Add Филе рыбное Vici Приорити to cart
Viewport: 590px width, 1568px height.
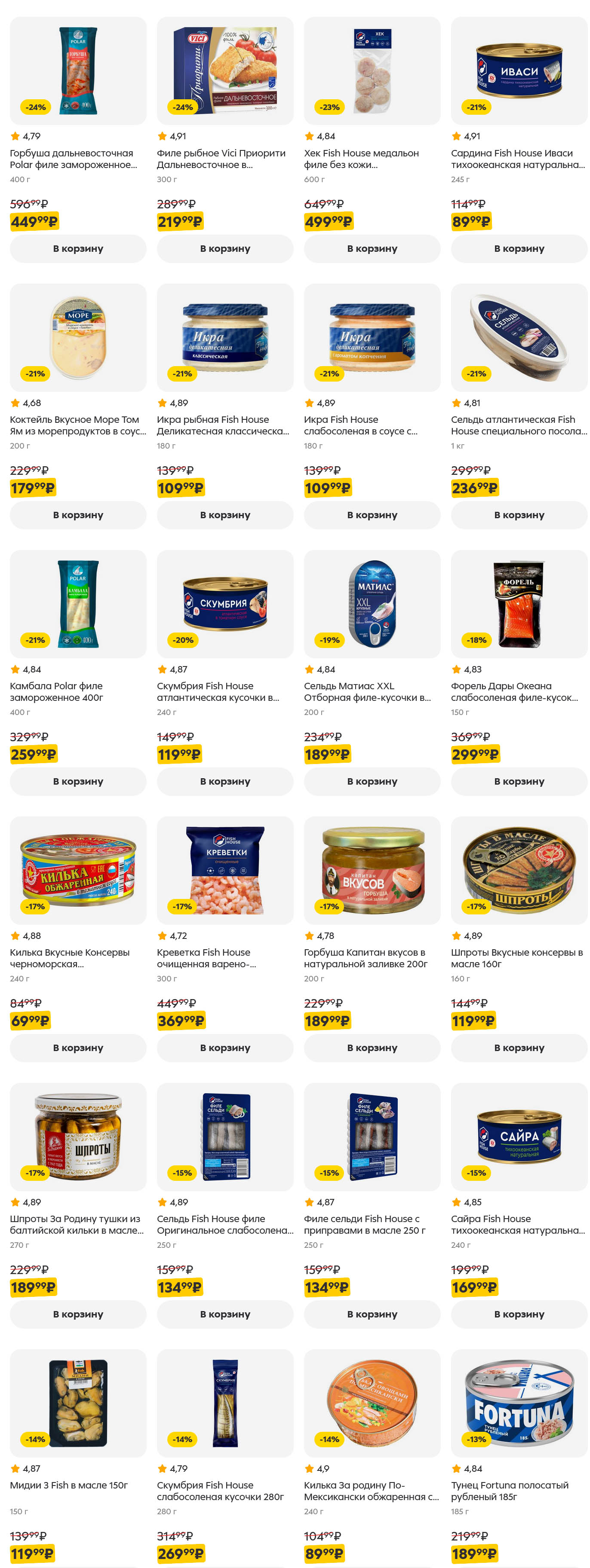click(x=224, y=248)
